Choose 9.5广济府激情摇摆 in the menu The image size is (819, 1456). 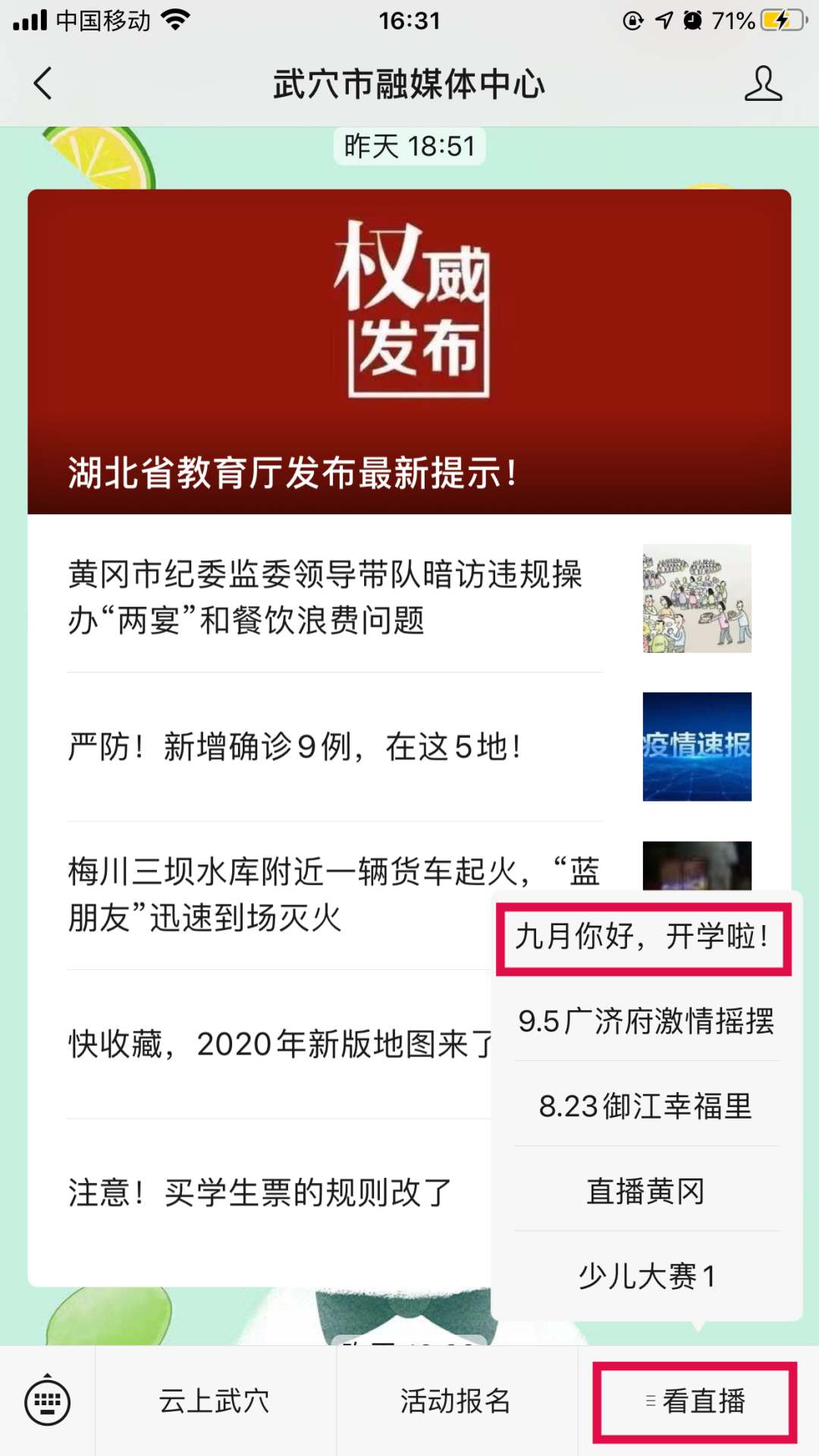coord(646,1021)
